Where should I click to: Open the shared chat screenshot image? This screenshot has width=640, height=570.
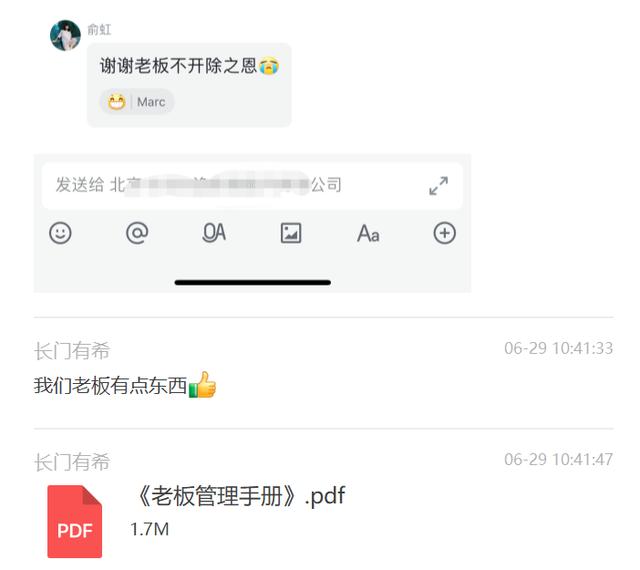252,150
